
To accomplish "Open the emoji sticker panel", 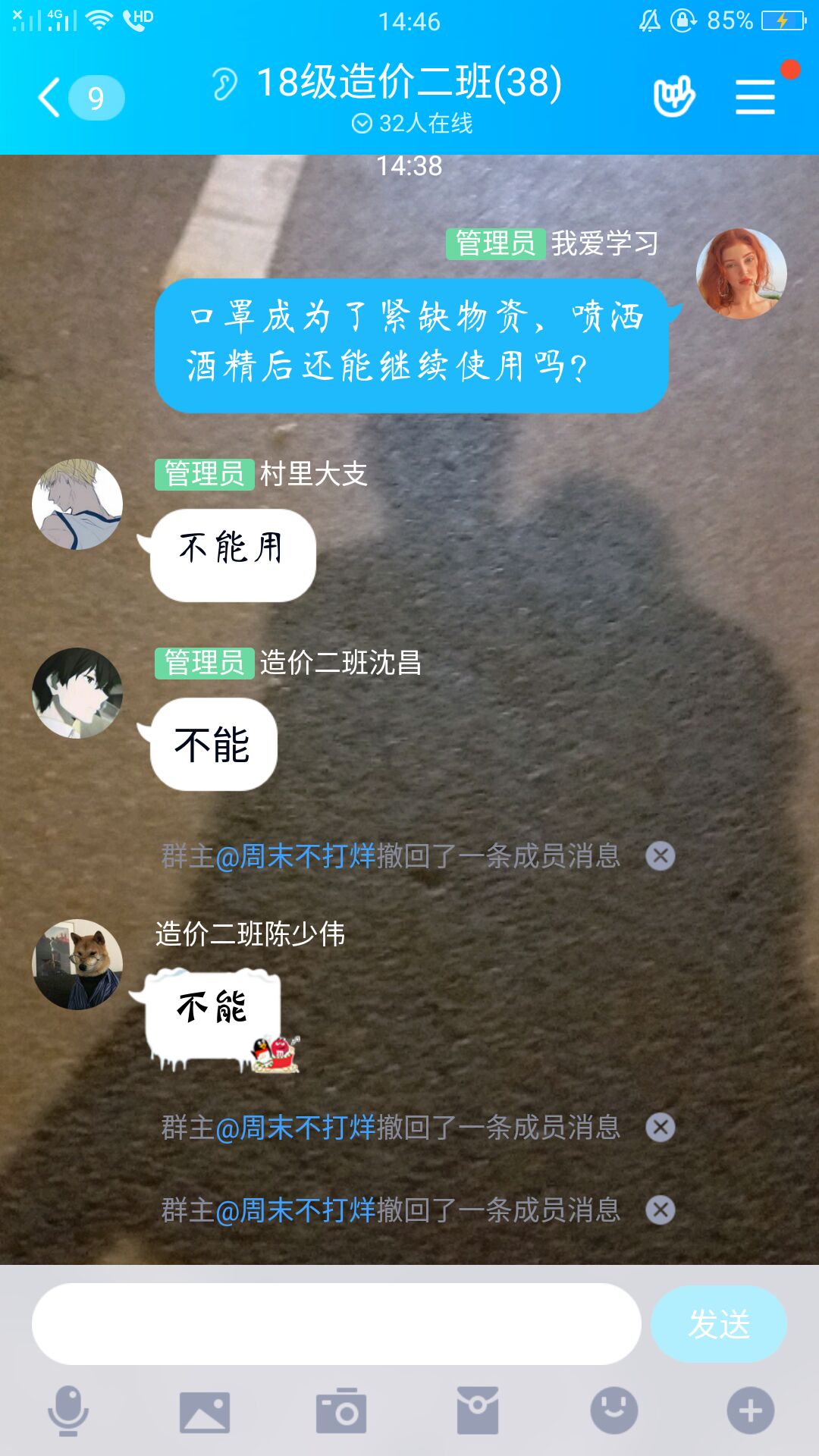I will point(614,1411).
